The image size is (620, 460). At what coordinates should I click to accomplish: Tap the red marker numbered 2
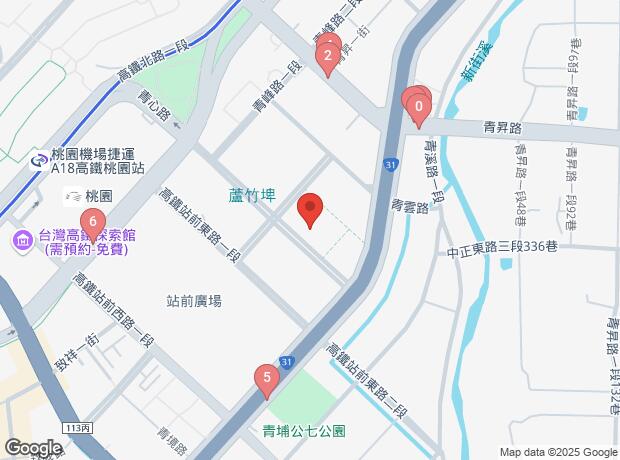327,56
